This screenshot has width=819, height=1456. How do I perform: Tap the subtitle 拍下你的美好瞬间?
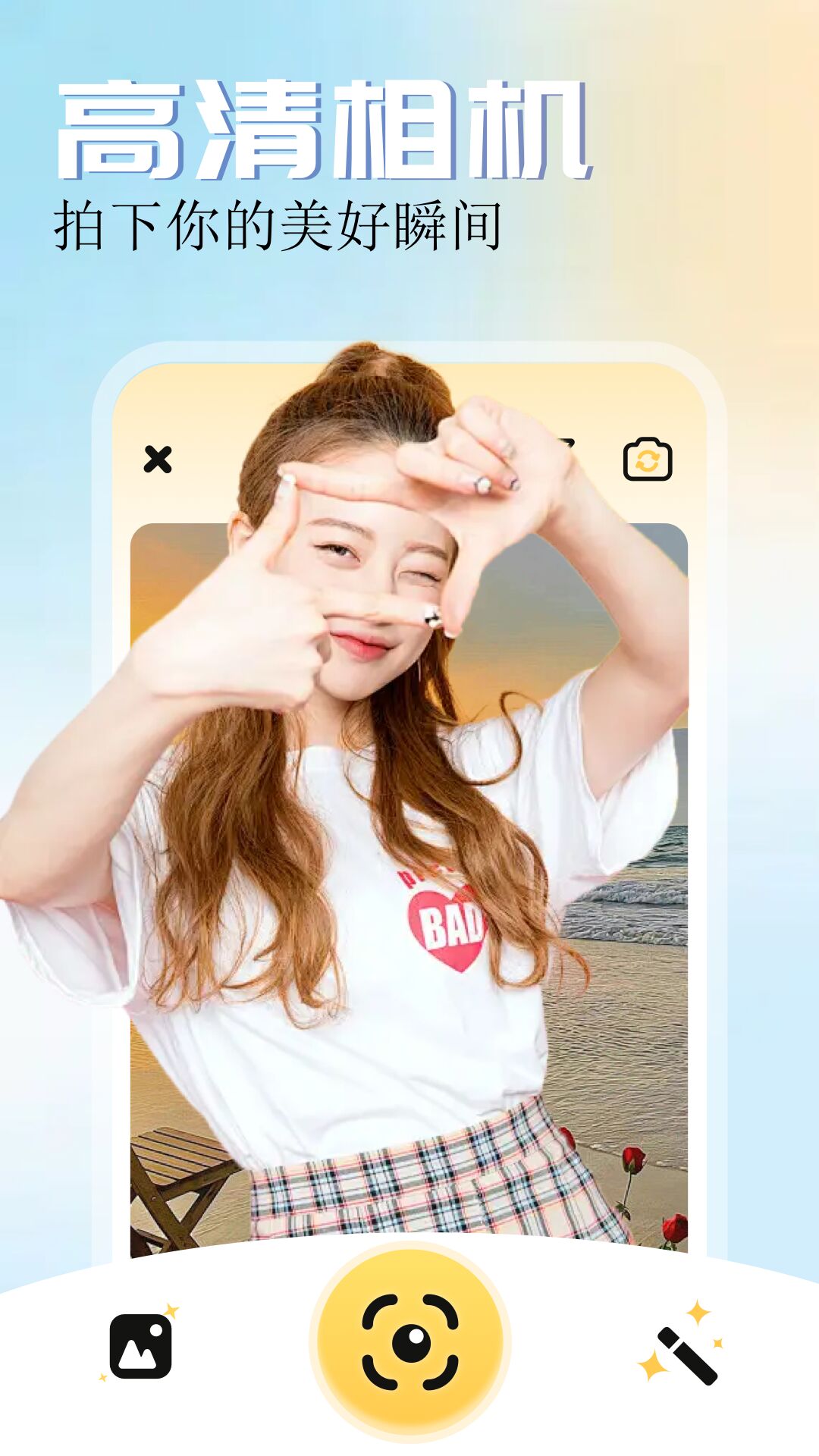point(277,224)
